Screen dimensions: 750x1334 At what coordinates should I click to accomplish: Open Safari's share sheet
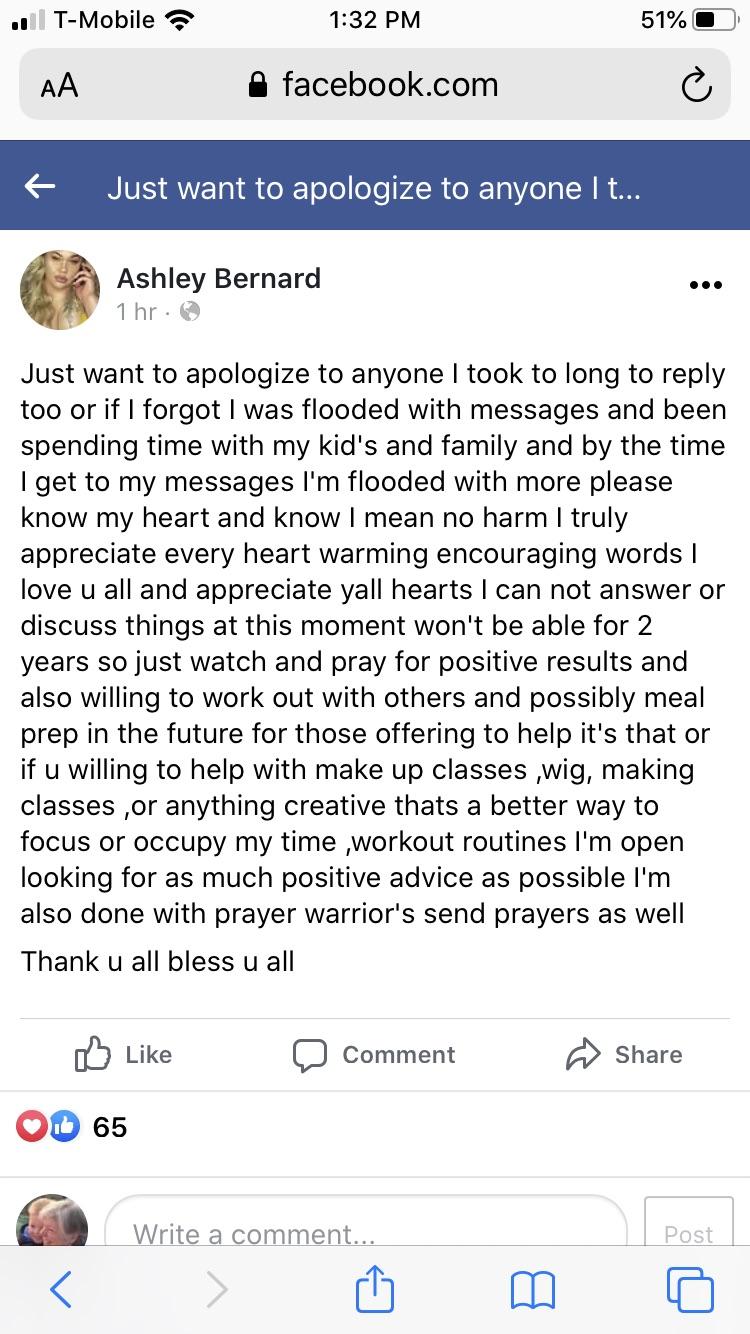pos(375,1288)
